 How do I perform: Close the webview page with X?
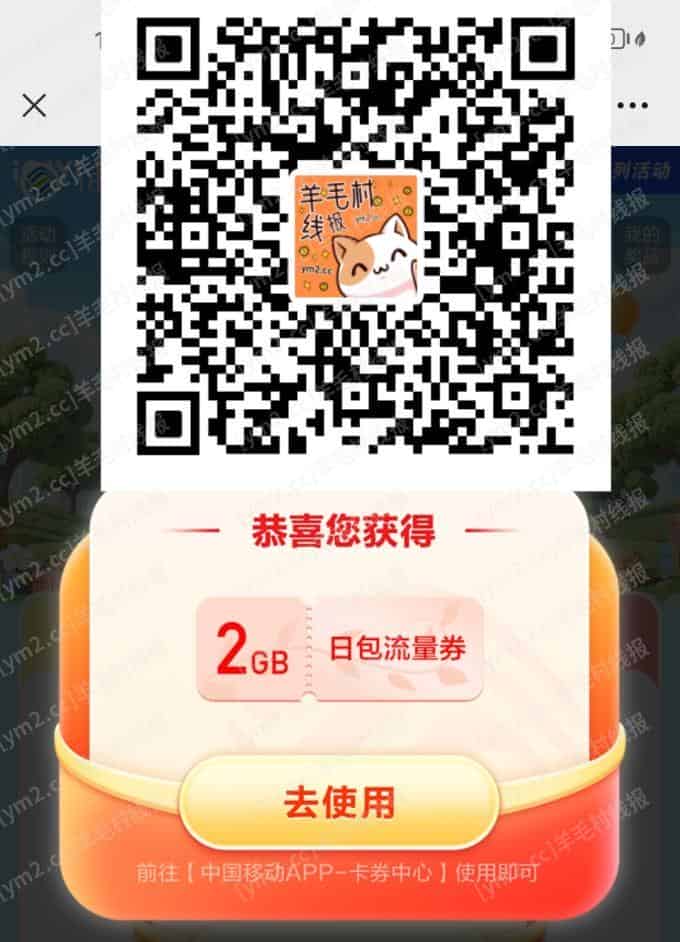[x=34, y=105]
